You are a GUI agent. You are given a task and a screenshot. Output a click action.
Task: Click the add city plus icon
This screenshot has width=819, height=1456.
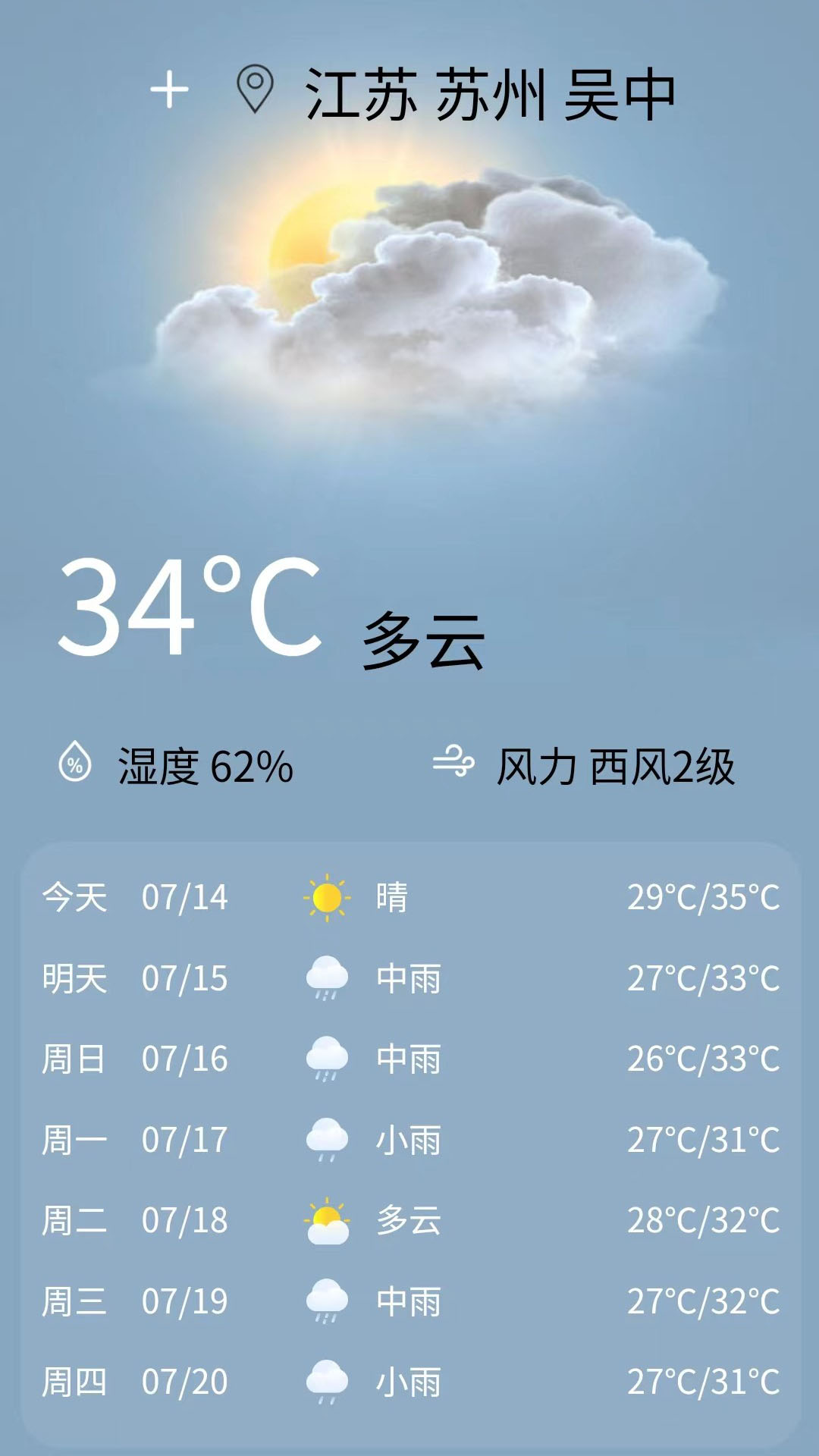click(171, 91)
